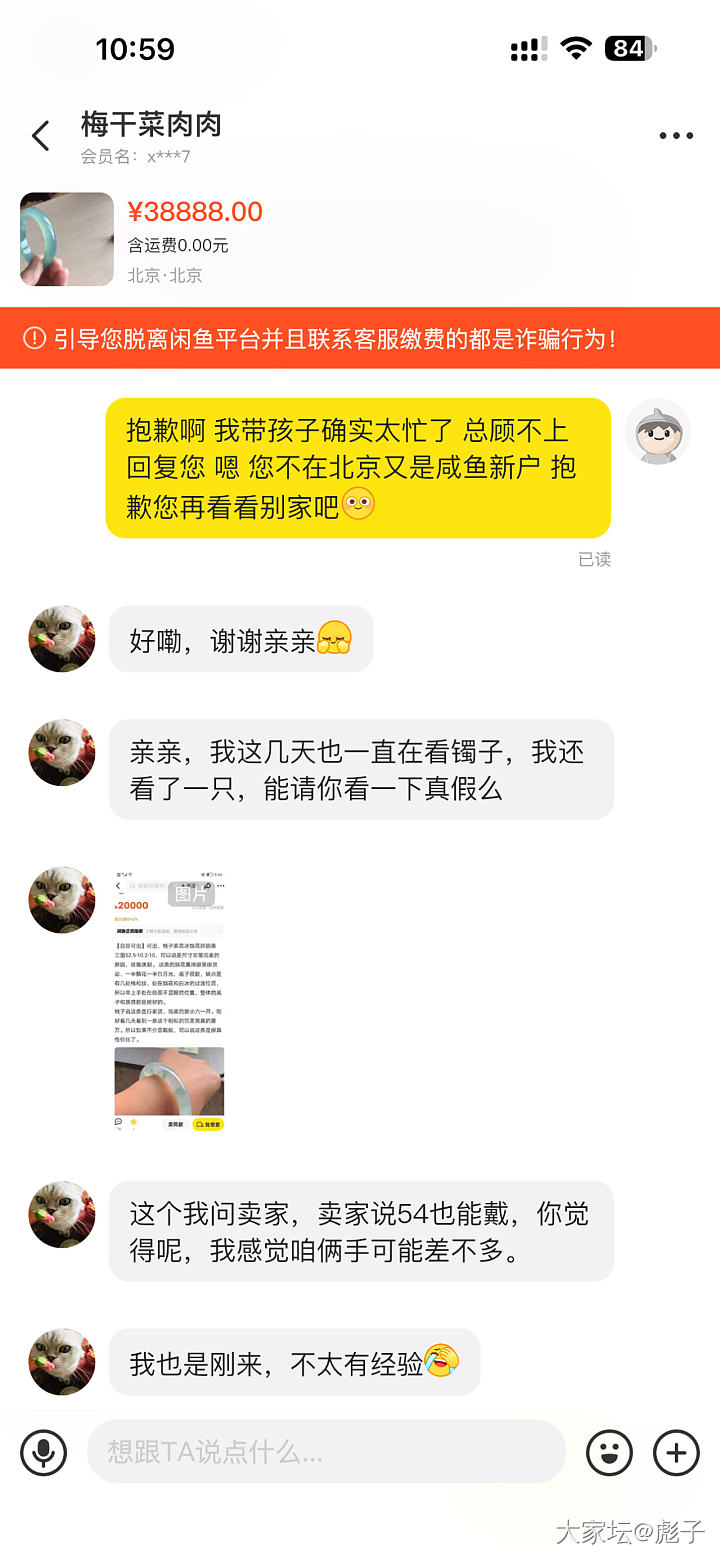Image resolution: width=720 pixels, height=1560 pixels.
Task: Open the plus attachment menu
Action: coord(676,1452)
